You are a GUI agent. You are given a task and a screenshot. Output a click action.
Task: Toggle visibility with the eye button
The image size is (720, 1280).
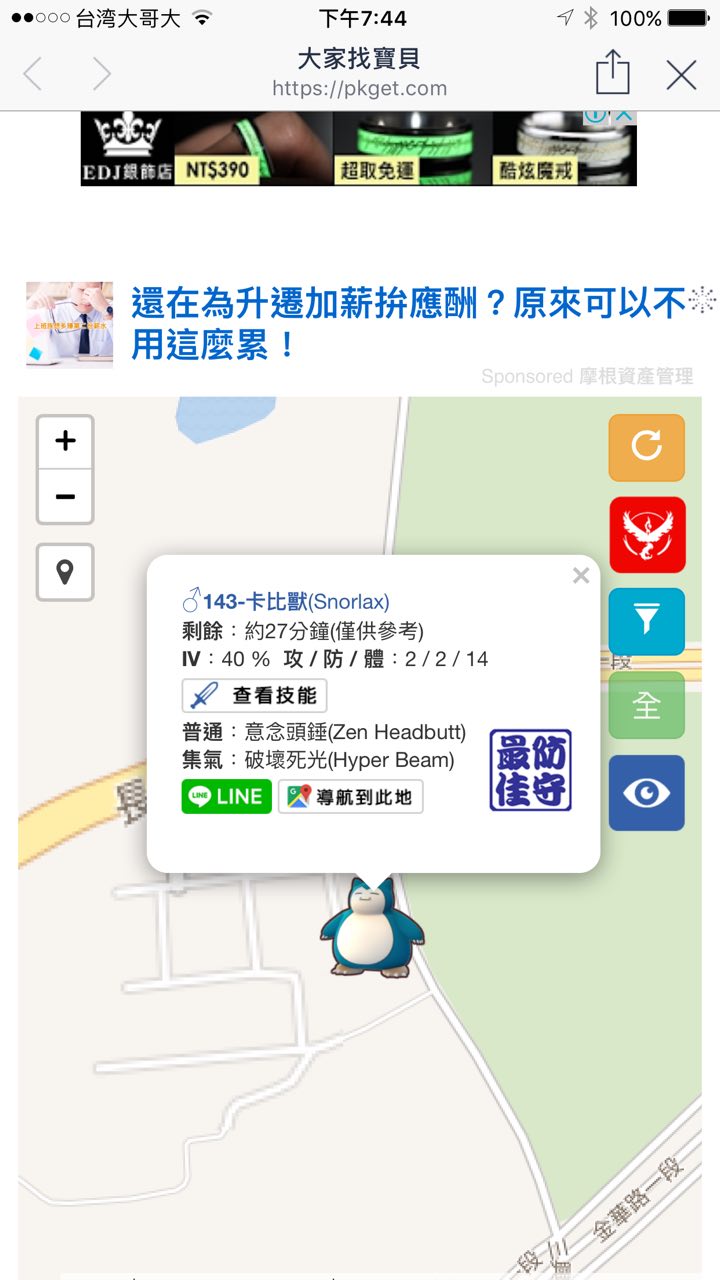[646, 793]
